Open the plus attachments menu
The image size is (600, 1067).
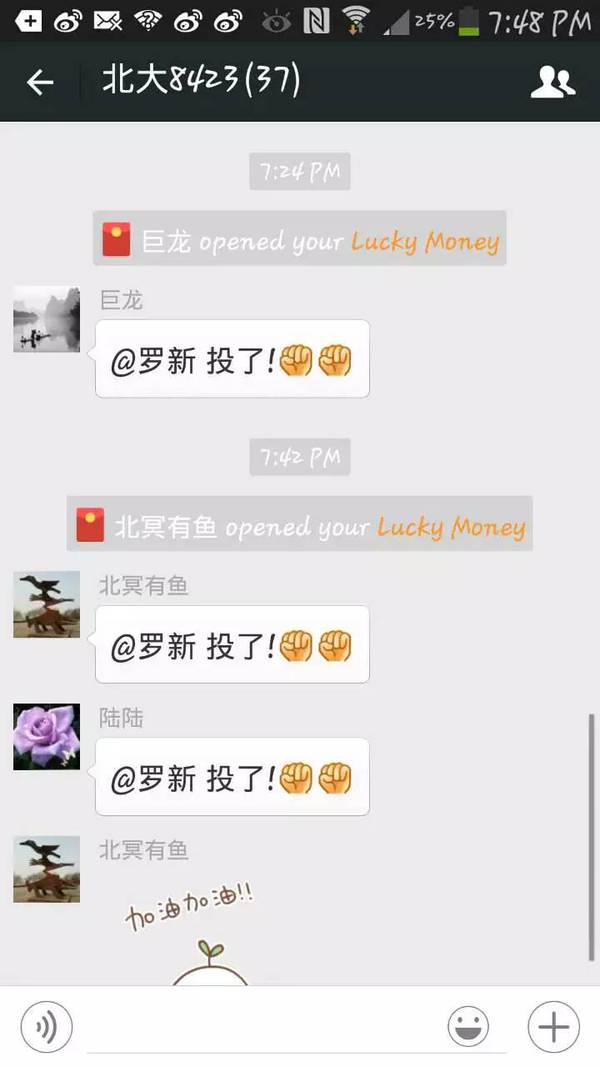(x=553, y=1026)
